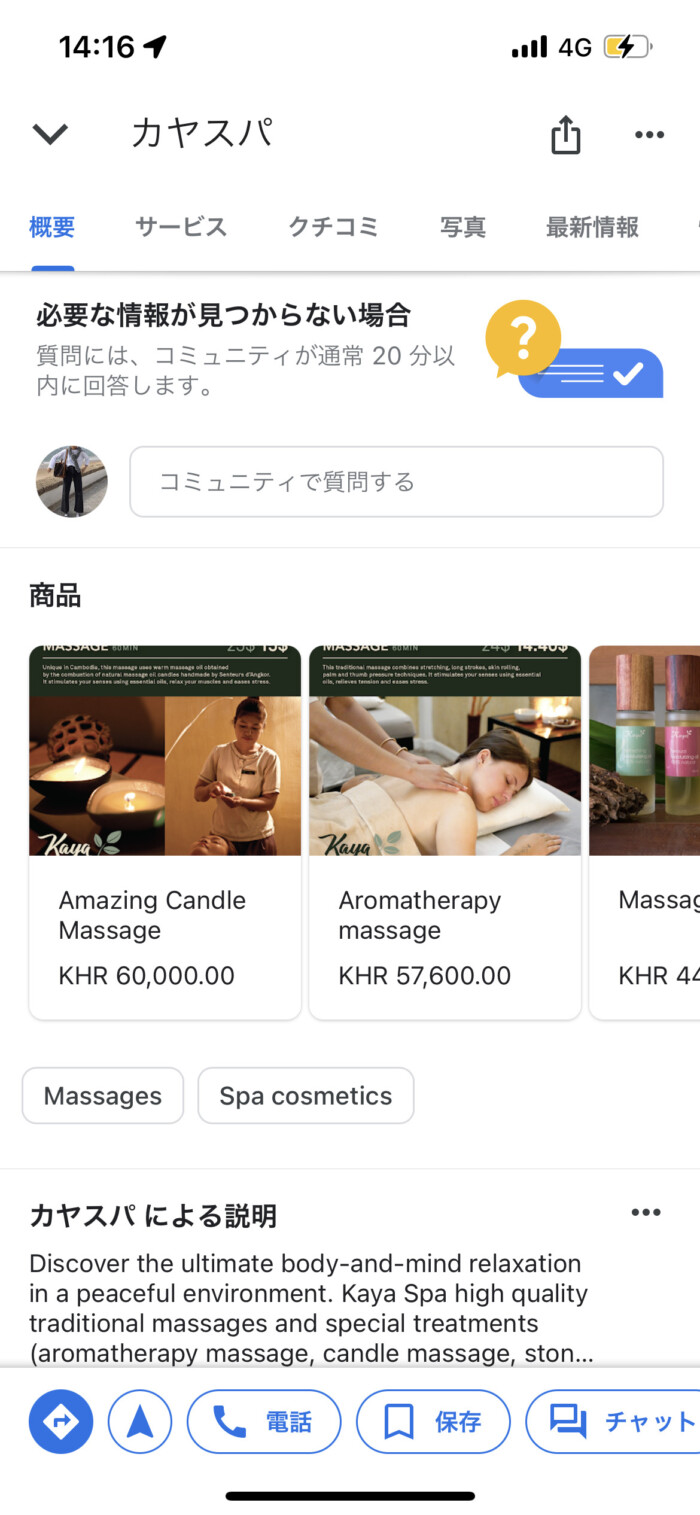Screen dimensions: 700x1515
Task: Call the spa with 電話 button
Action: (x=264, y=1421)
